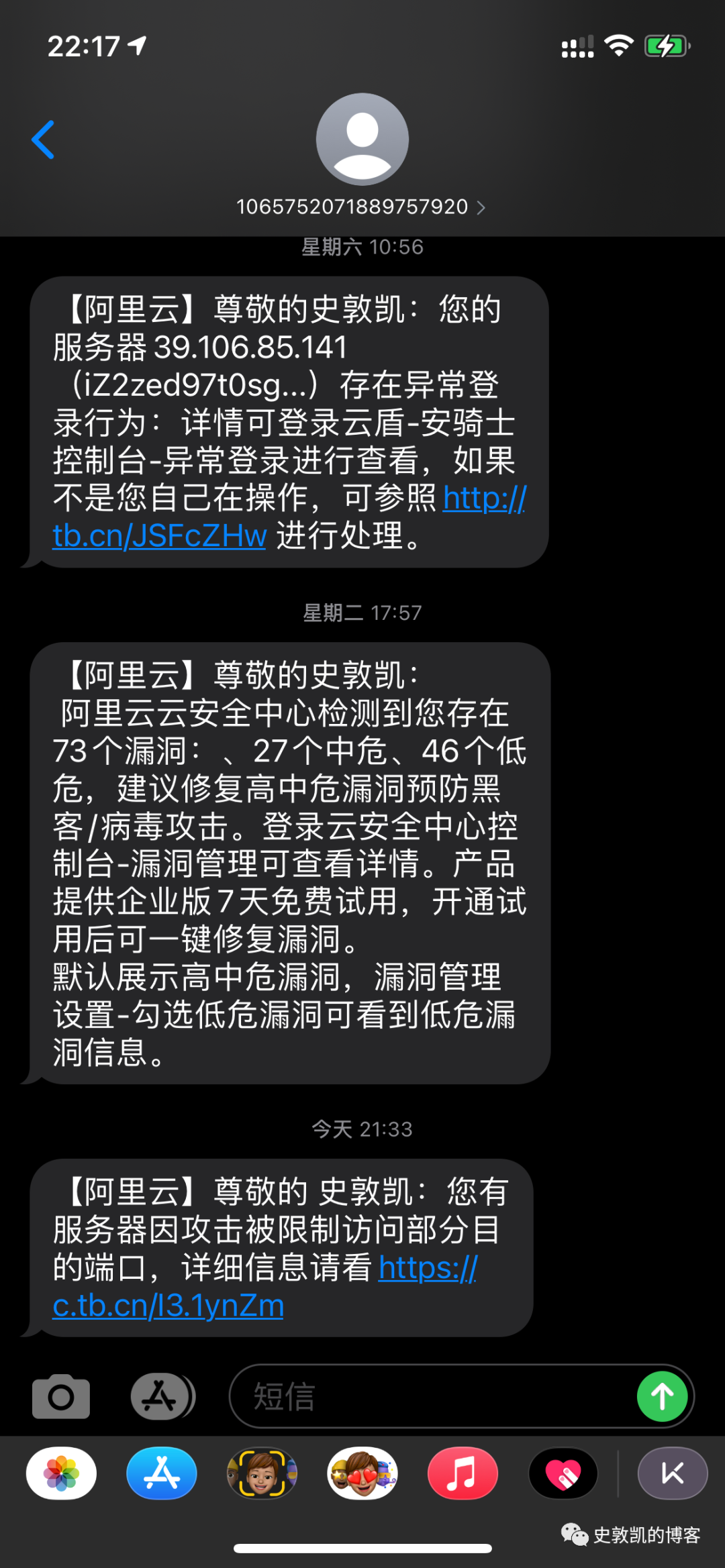
Task: Open the App Store iMessage app
Action: pyautogui.click(x=162, y=1474)
